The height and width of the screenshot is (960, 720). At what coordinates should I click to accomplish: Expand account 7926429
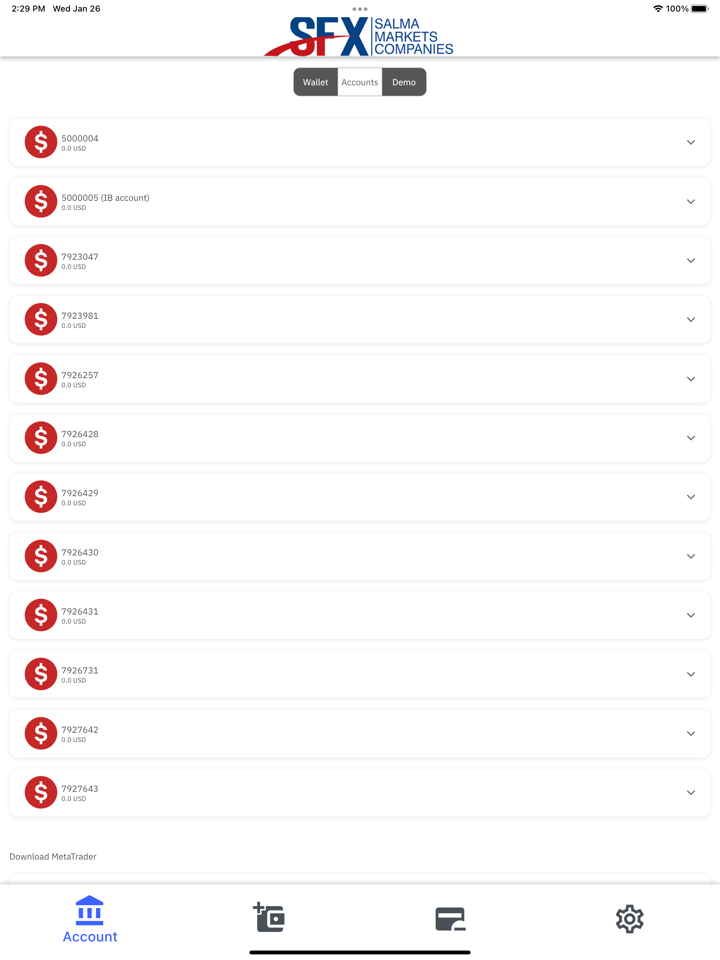[690, 497]
